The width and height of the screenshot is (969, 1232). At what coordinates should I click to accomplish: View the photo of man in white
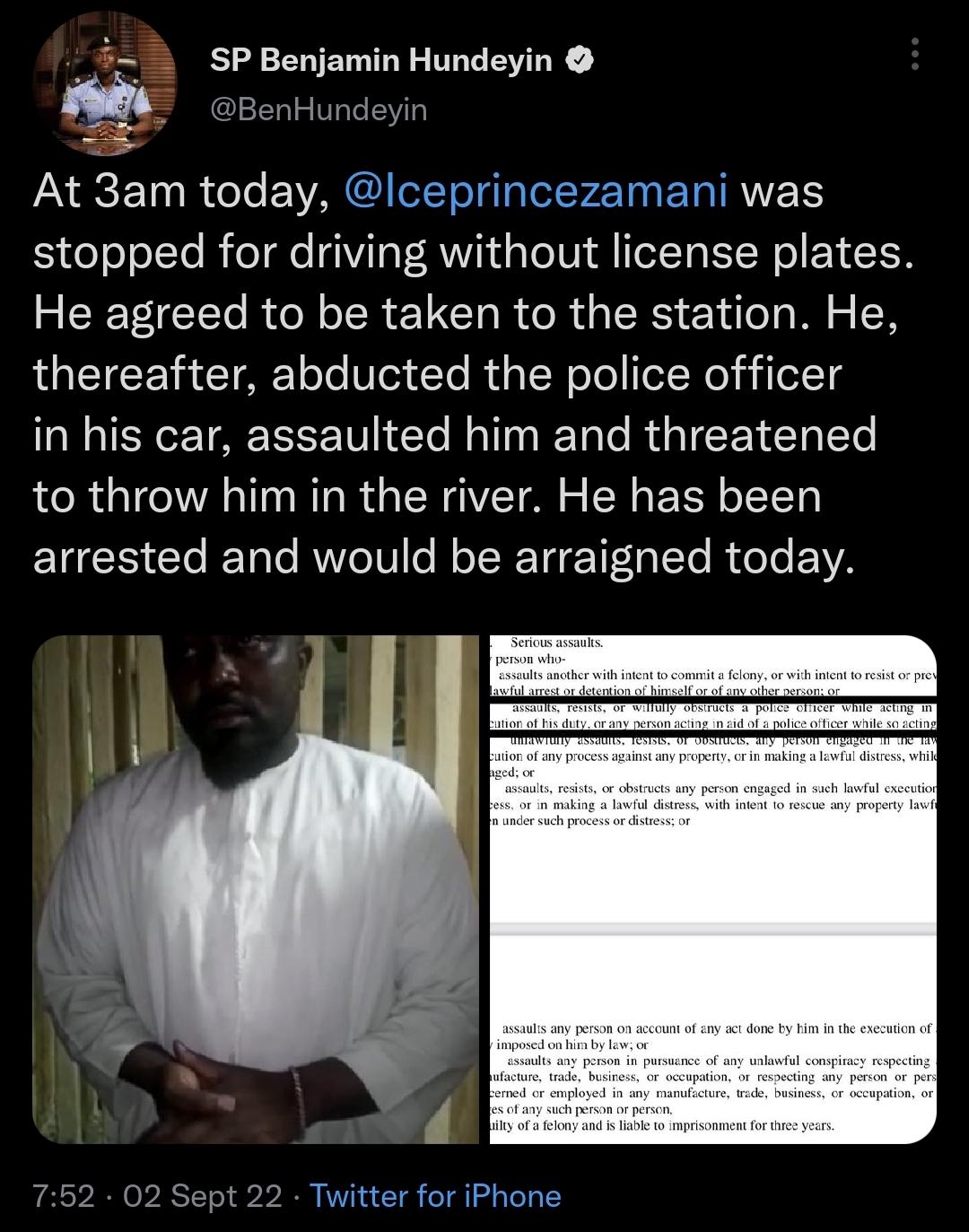[258, 888]
